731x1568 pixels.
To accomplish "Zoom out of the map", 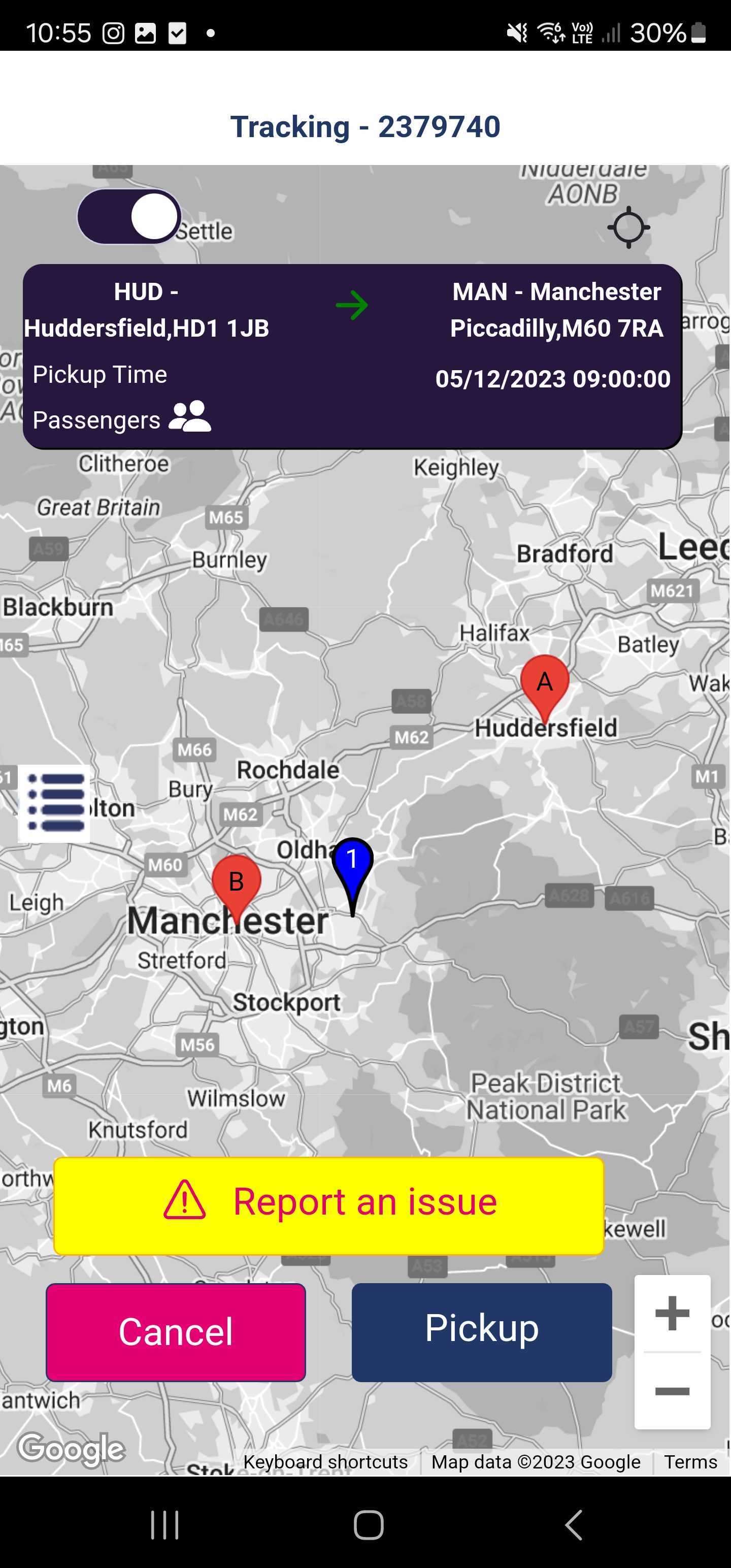I will (672, 1391).
